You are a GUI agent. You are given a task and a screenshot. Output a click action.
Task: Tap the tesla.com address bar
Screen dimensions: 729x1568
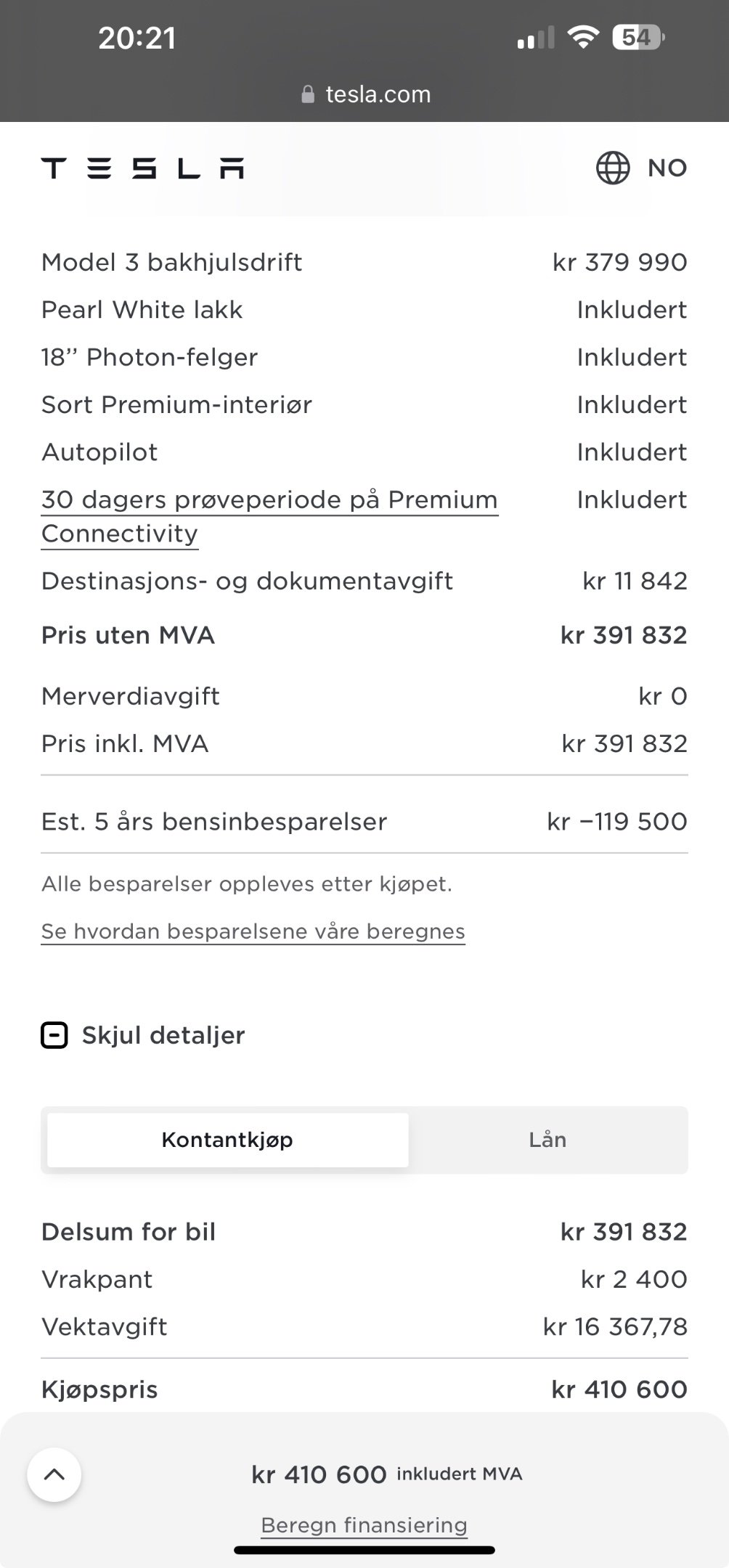365,94
